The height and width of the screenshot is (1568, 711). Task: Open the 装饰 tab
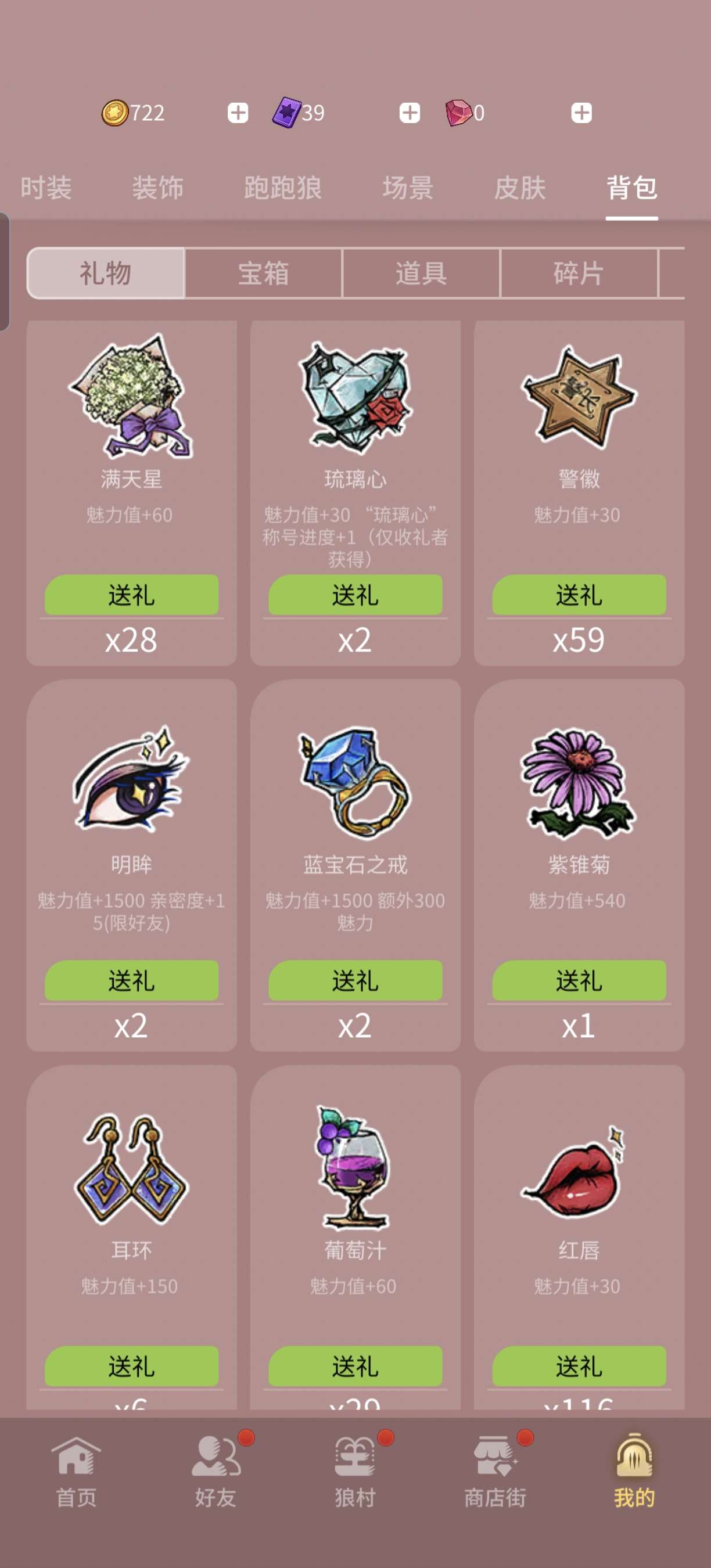point(157,188)
